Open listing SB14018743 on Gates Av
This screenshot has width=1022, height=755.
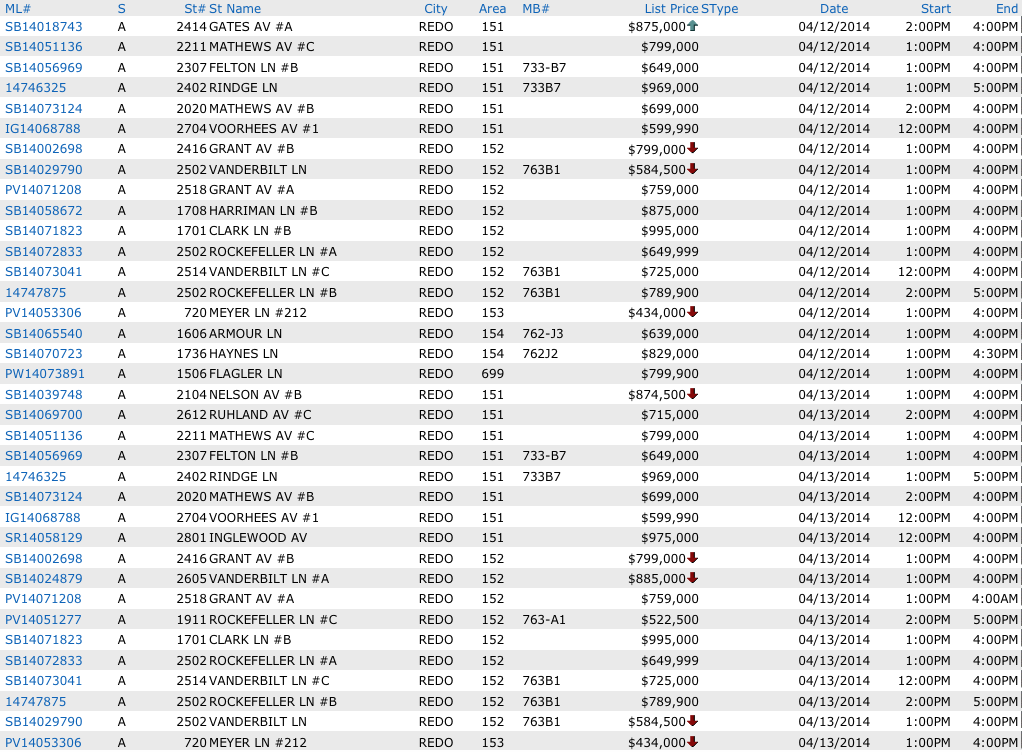coord(44,27)
